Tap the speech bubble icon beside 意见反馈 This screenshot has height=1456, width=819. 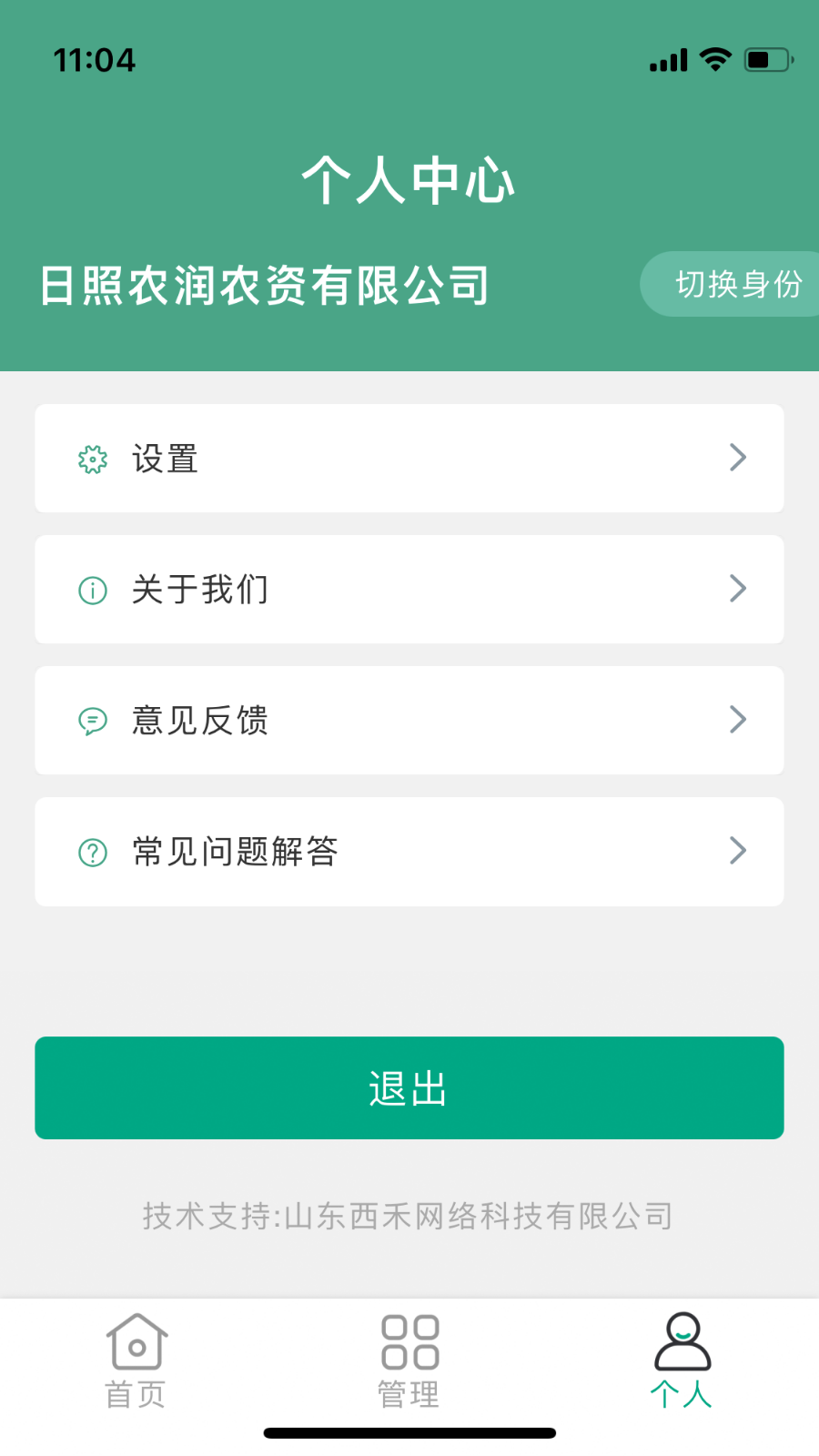pos(92,721)
